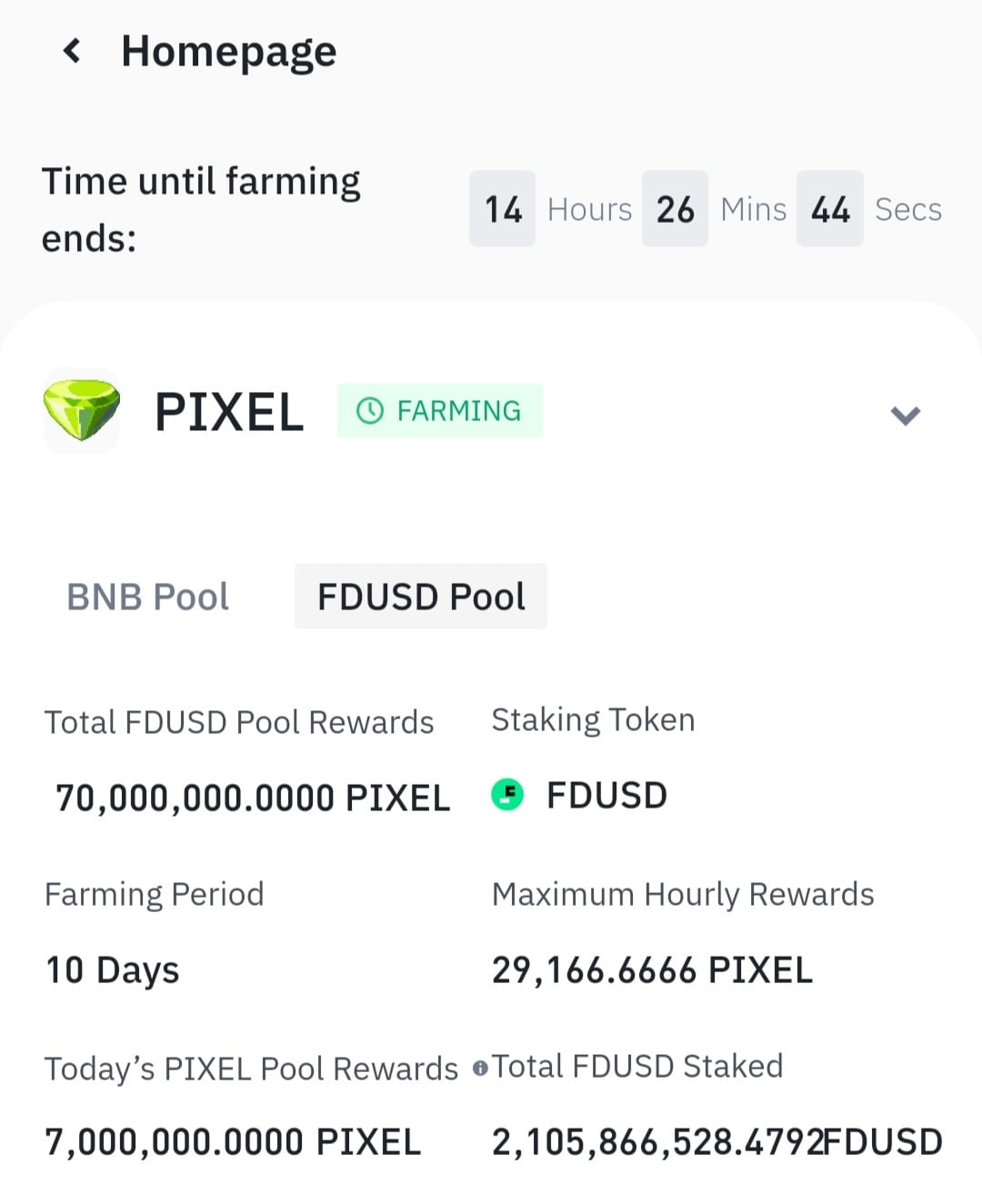Click the Total FDUSD Pool Rewards value
982x1204 pixels.
(252, 796)
